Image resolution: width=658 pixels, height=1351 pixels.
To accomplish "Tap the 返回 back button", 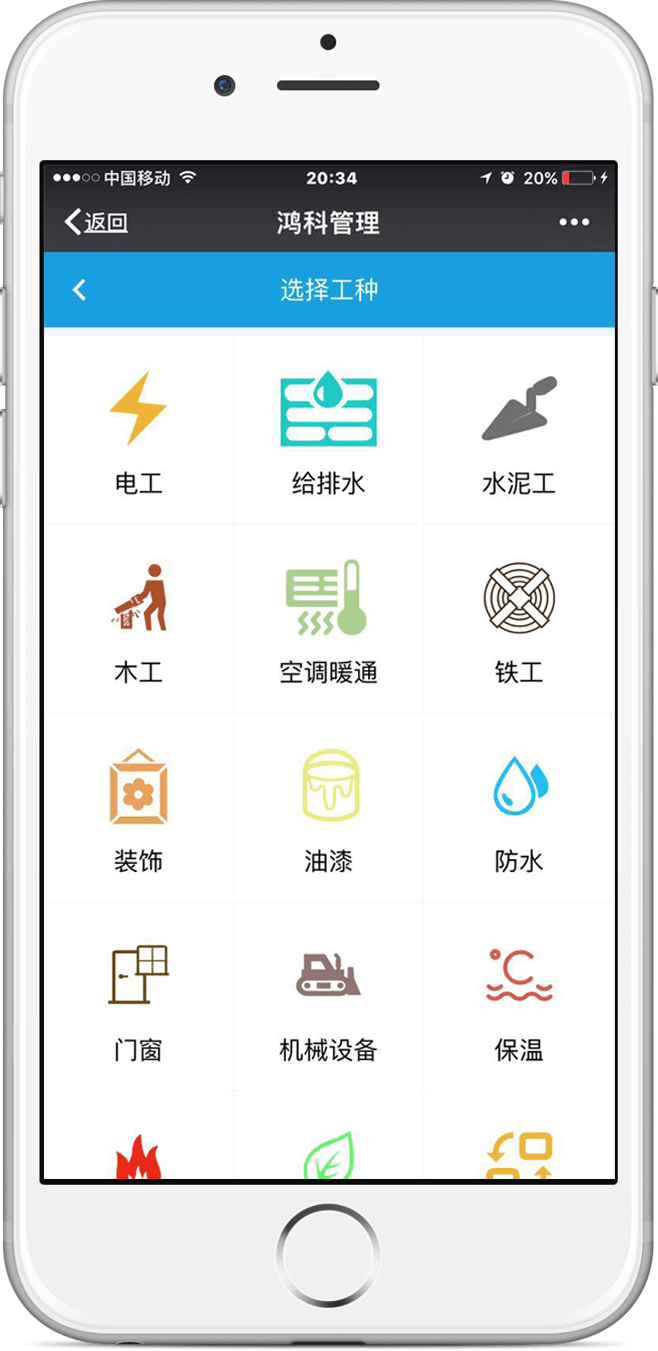I will coord(96,222).
